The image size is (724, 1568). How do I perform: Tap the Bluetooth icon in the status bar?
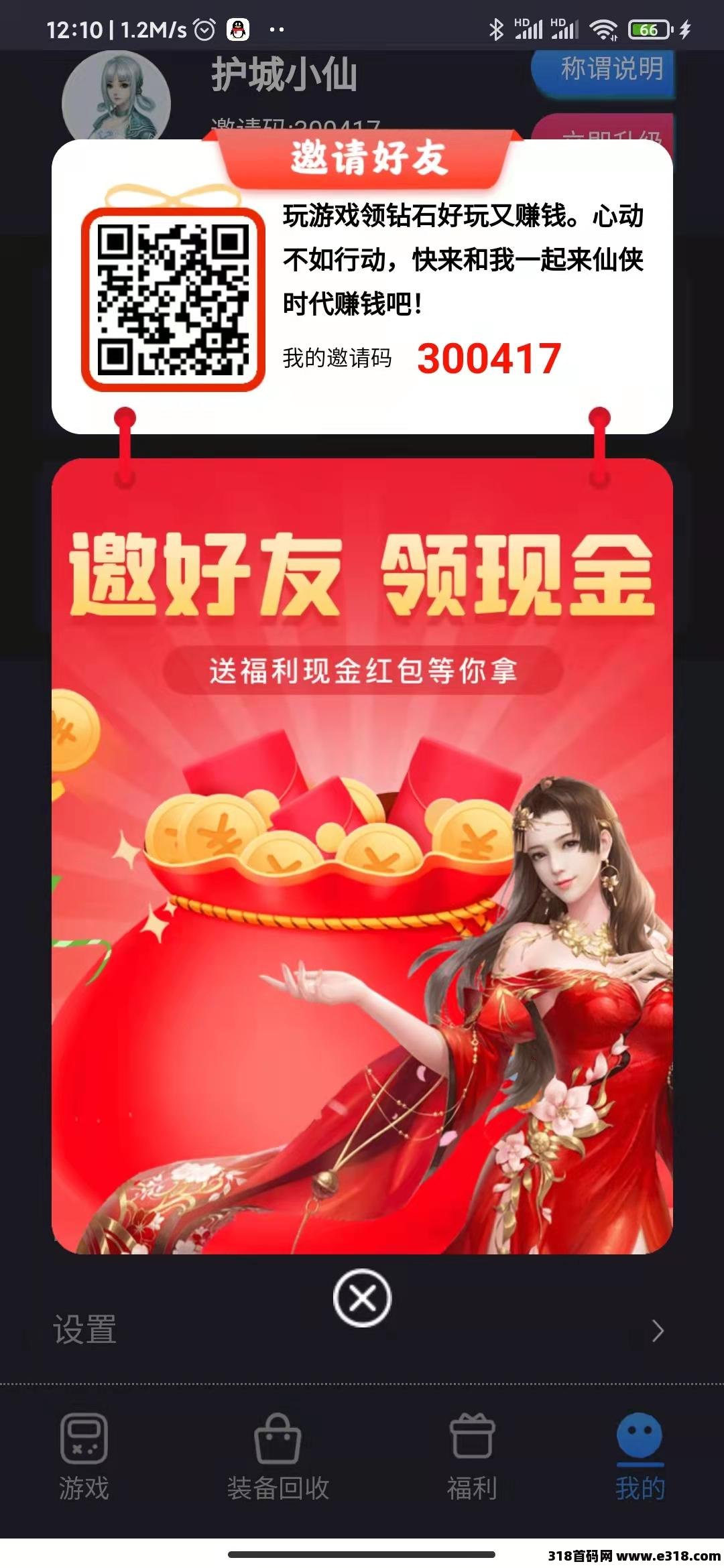click(x=497, y=28)
